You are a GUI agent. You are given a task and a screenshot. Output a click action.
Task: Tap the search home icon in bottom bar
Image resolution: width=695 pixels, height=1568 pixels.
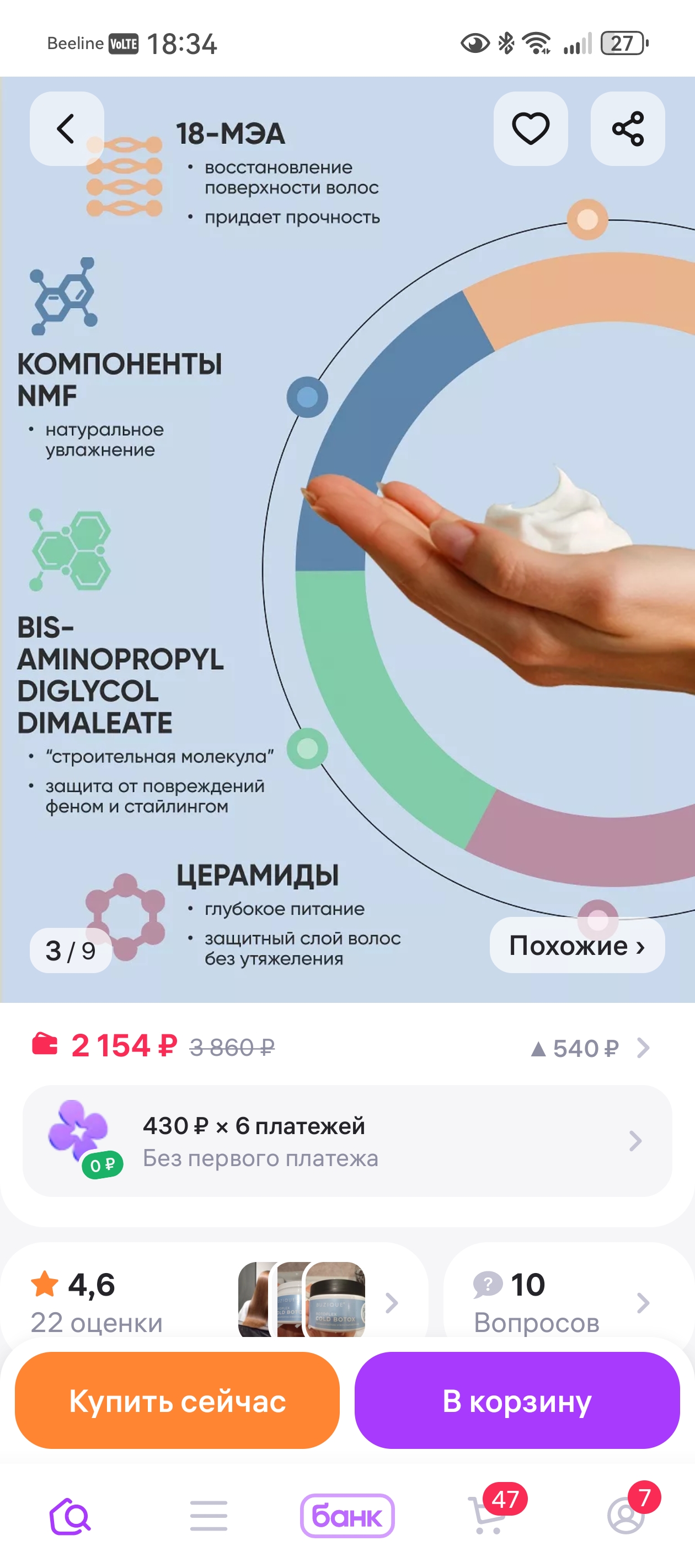point(69,1516)
